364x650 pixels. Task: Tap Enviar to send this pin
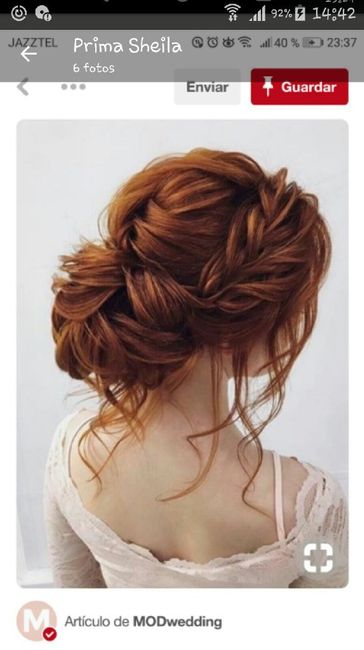pos(207,87)
